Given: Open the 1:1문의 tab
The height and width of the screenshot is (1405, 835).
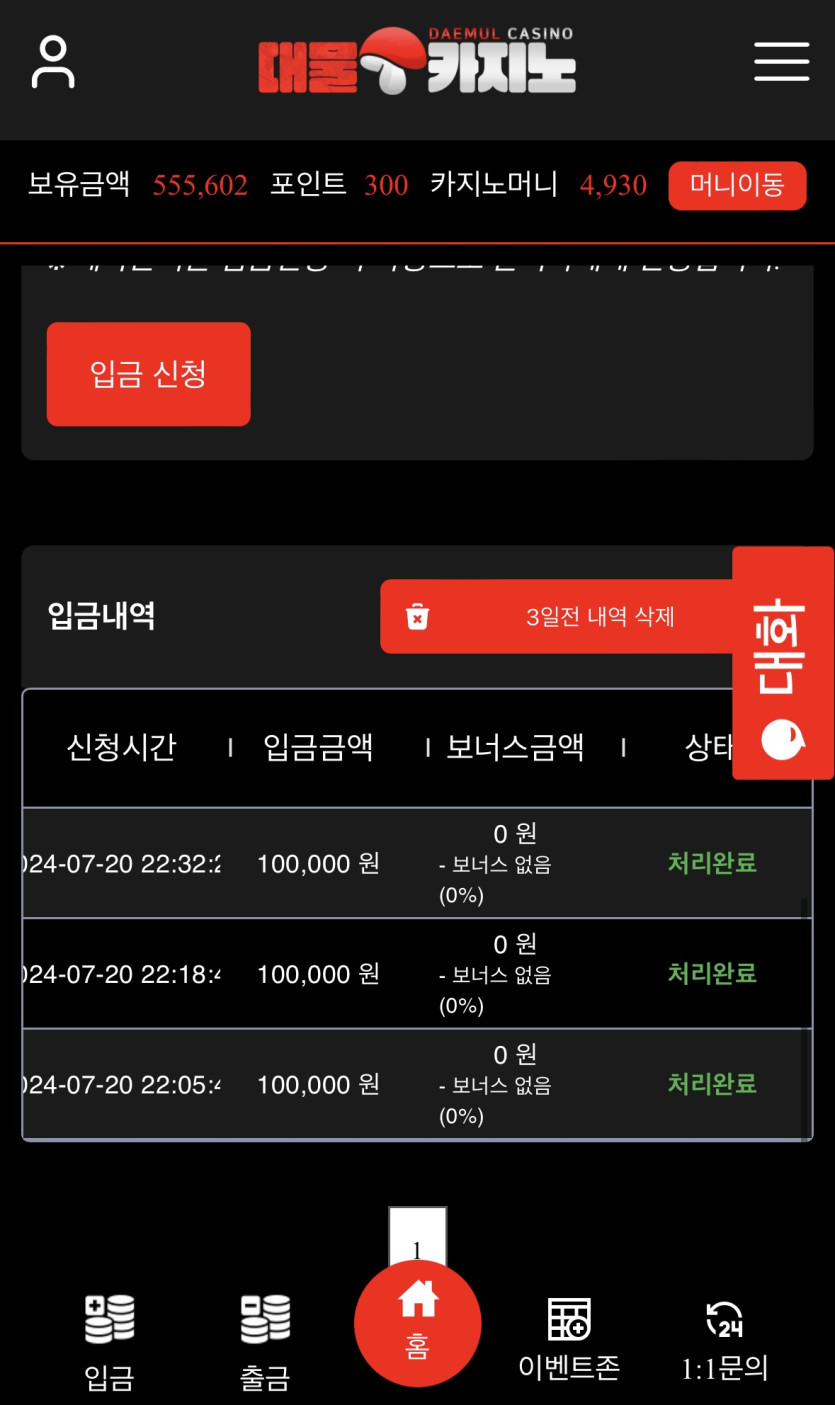Looking at the screenshot, I should coord(724,1338).
